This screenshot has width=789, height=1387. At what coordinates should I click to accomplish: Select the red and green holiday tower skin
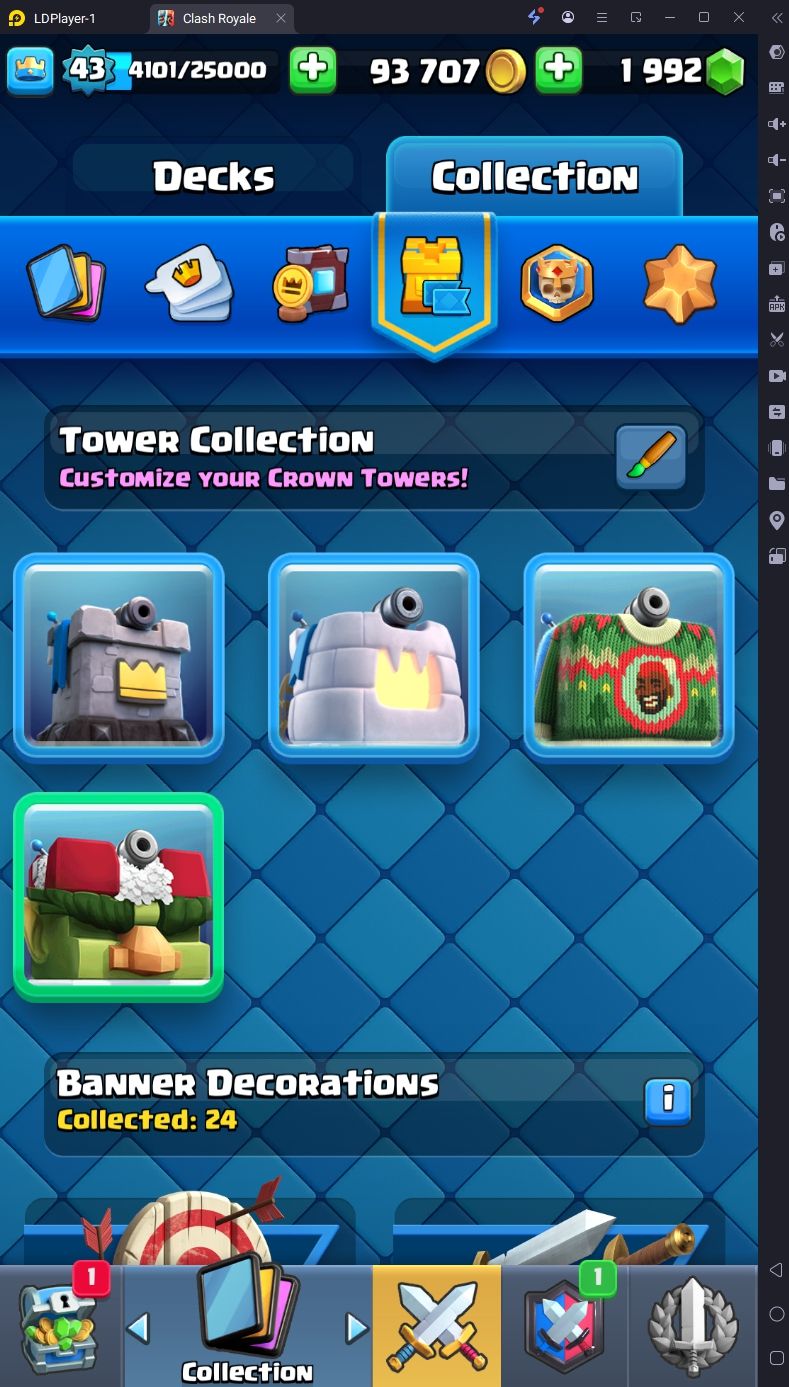119,897
